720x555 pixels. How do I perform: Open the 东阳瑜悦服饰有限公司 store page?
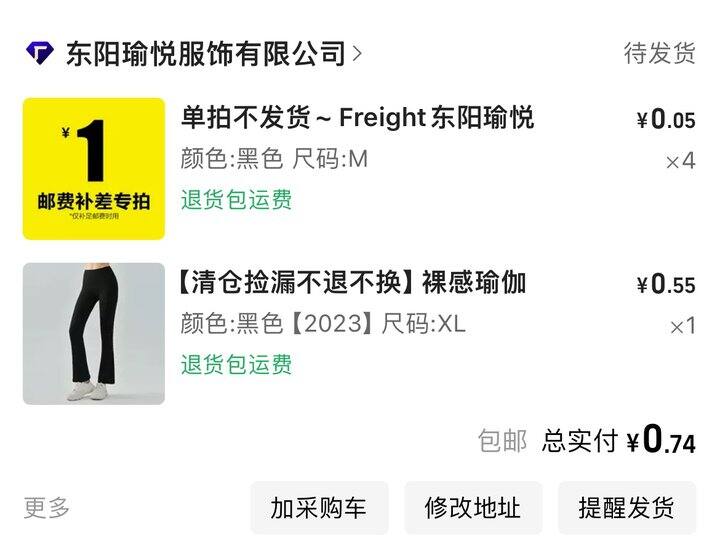(205, 53)
